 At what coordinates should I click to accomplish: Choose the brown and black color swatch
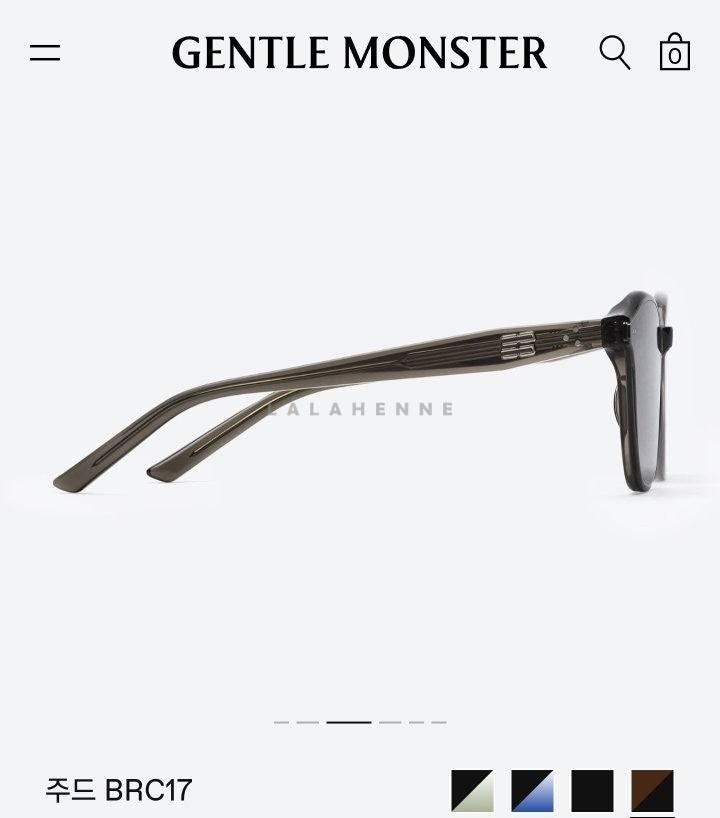(x=652, y=790)
